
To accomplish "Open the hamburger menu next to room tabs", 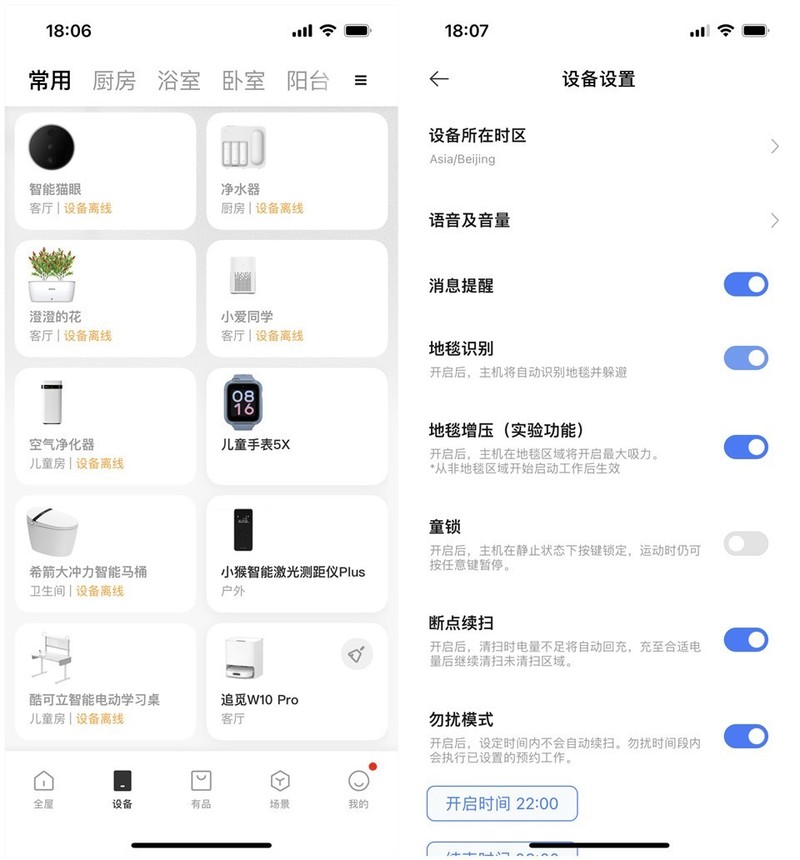I will [360, 80].
